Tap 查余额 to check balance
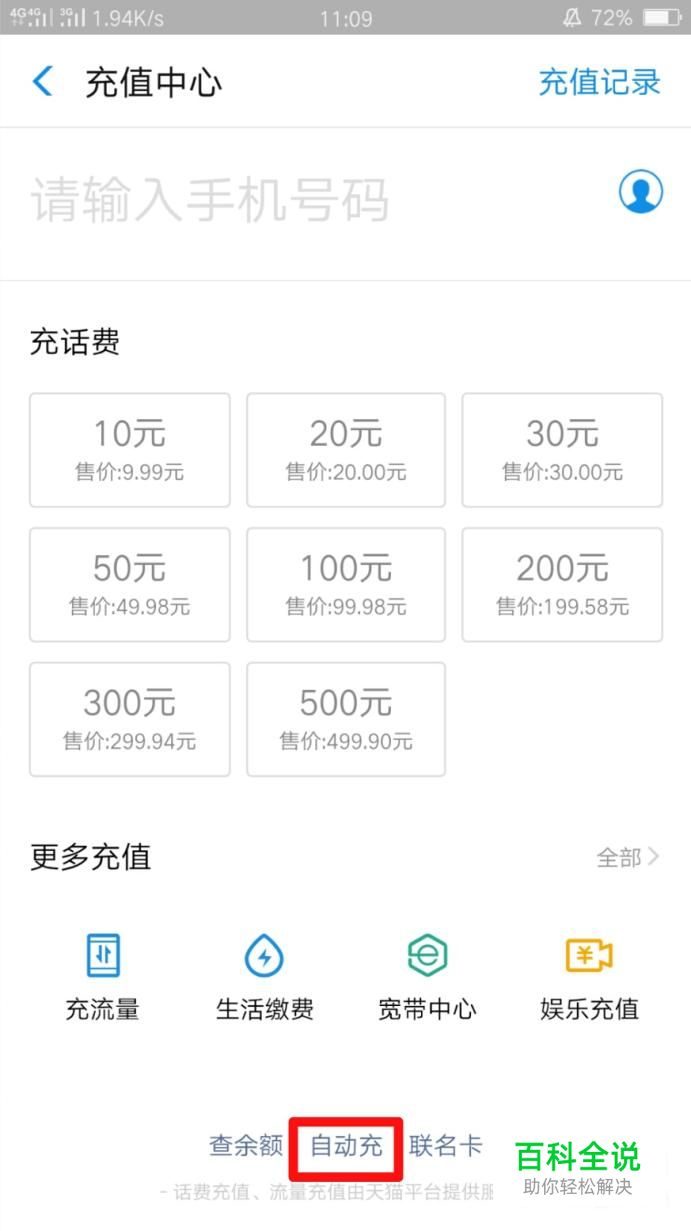Image resolution: width=691 pixels, height=1231 pixels. (x=246, y=1145)
